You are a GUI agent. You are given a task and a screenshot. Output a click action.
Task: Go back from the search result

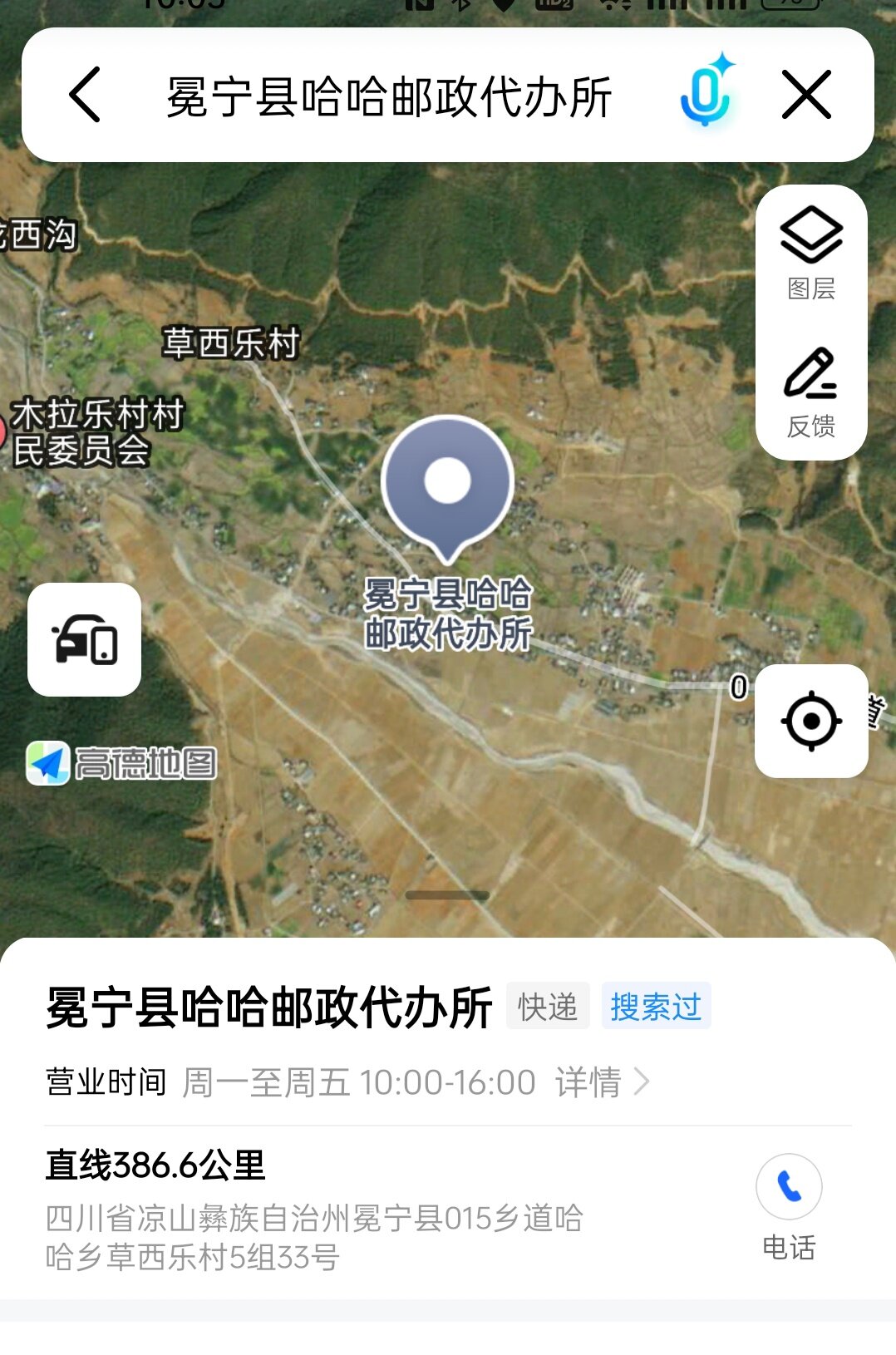click(x=85, y=95)
